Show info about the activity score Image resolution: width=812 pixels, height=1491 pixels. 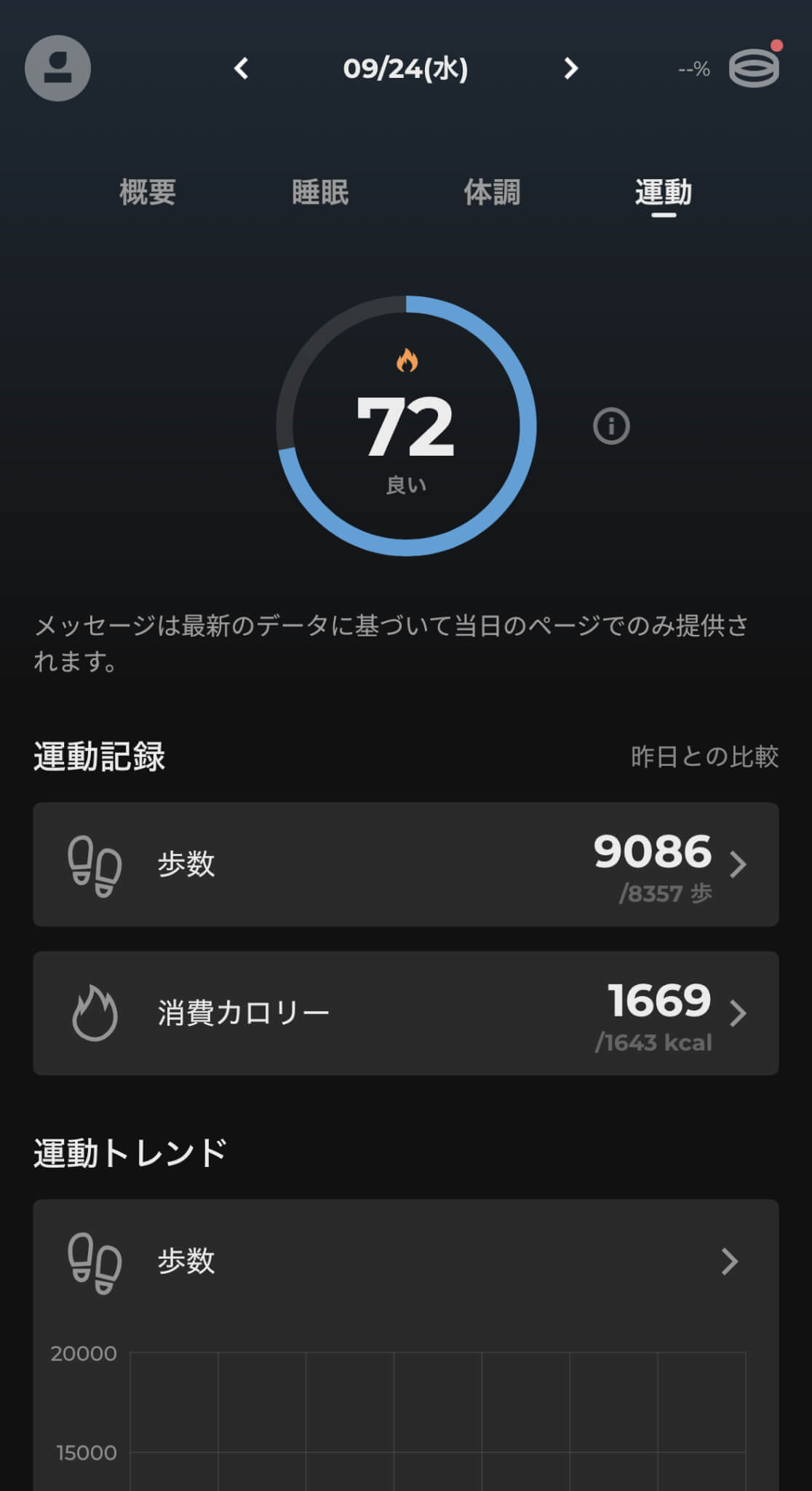tap(611, 426)
